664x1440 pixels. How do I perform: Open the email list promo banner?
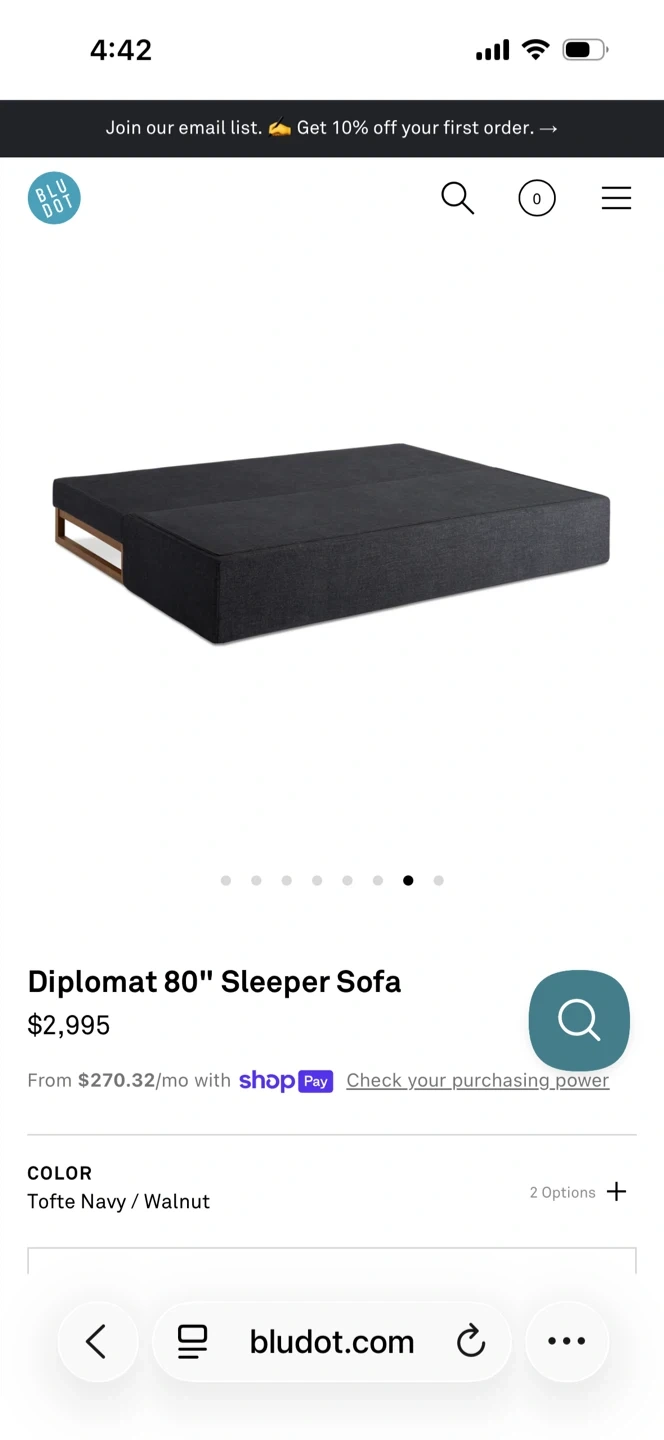tap(332, 128)
